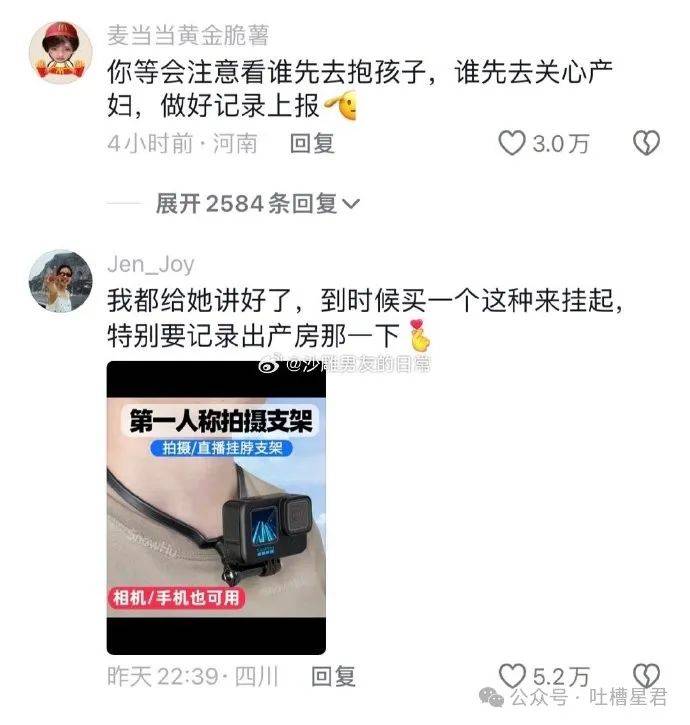Reply to 麦当当黄金脆薯's comment
690x725 pixels.
[311, 144]
